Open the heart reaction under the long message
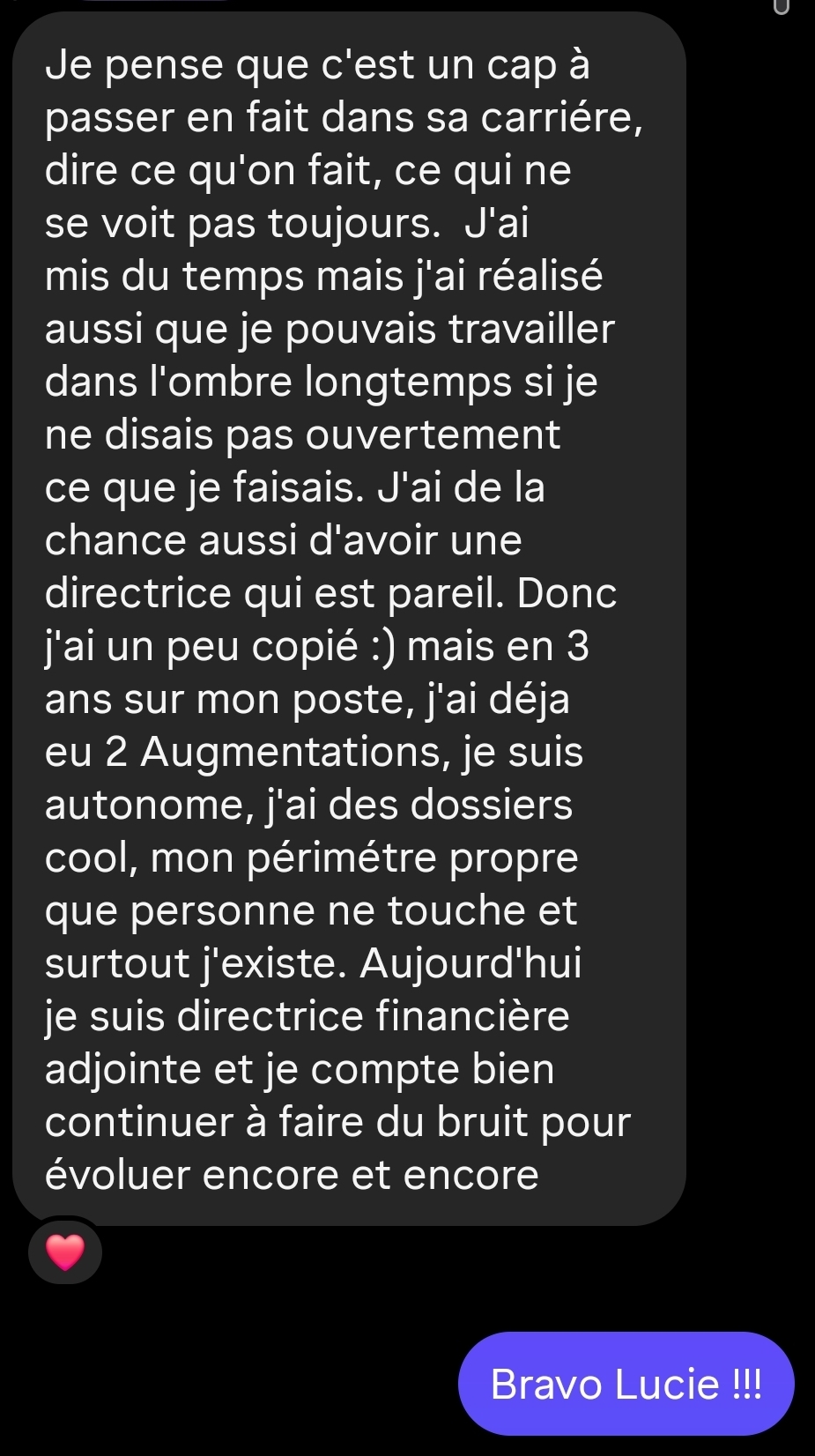The image size is (815, 1456). (x=64, y=1252)
